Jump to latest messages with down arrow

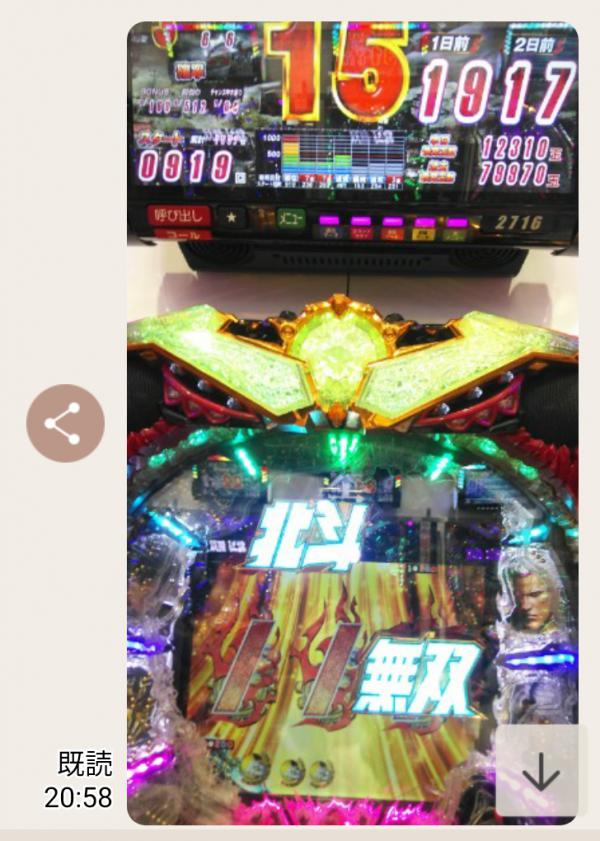tap(540, 771)
